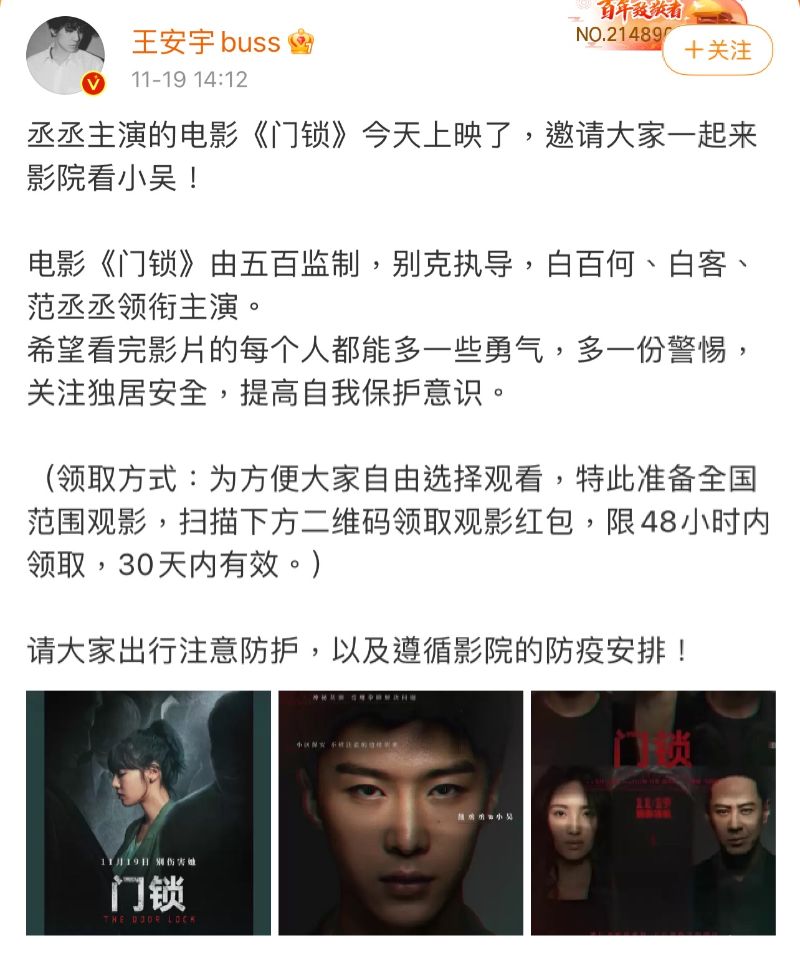
Task: Open the 门锁 poster with the woman in profile
Action: pos(148,812)
